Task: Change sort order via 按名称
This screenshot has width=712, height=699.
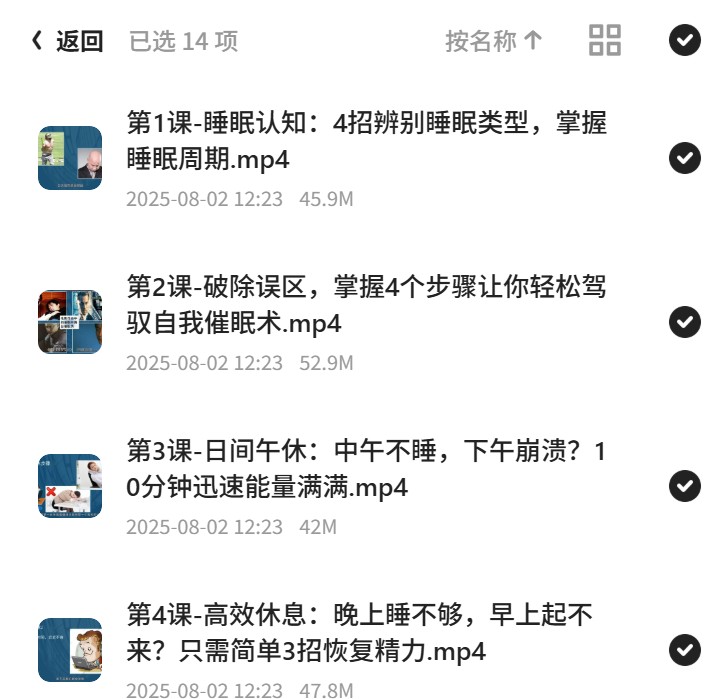Action: point(494,41)
